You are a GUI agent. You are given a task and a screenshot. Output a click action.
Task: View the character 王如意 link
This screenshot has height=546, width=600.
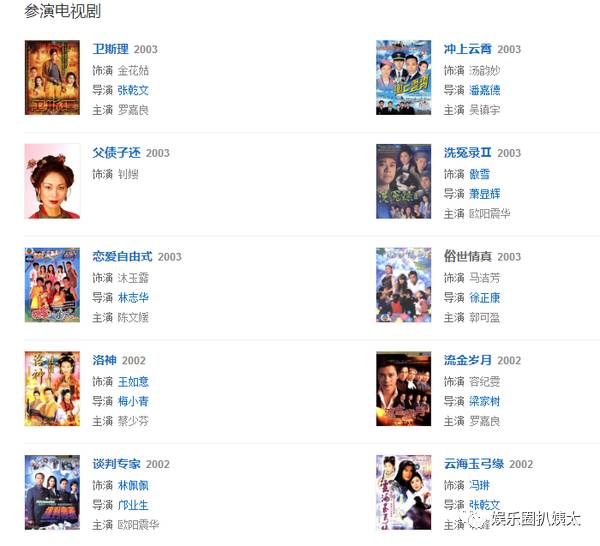point(134,381)
